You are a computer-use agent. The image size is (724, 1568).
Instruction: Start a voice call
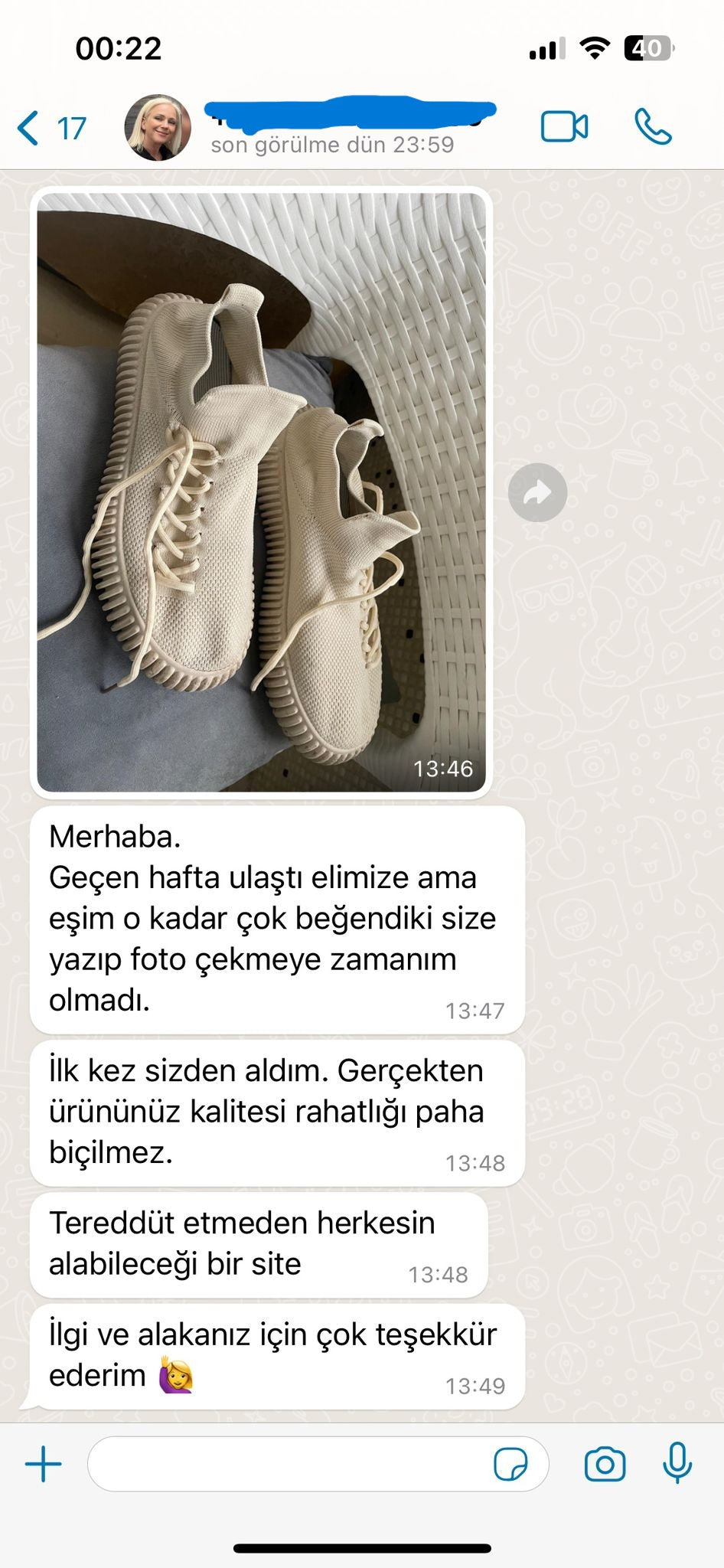pyautogui.click(x=653, y=127)
